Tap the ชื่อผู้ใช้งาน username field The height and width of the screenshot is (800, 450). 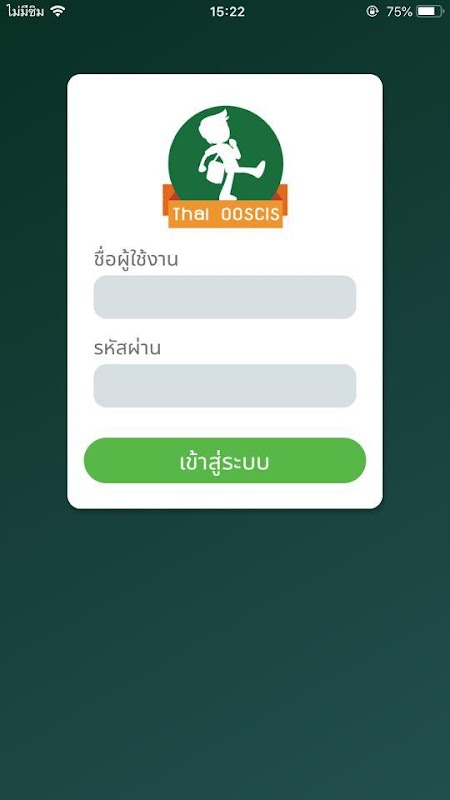(224, 297)
